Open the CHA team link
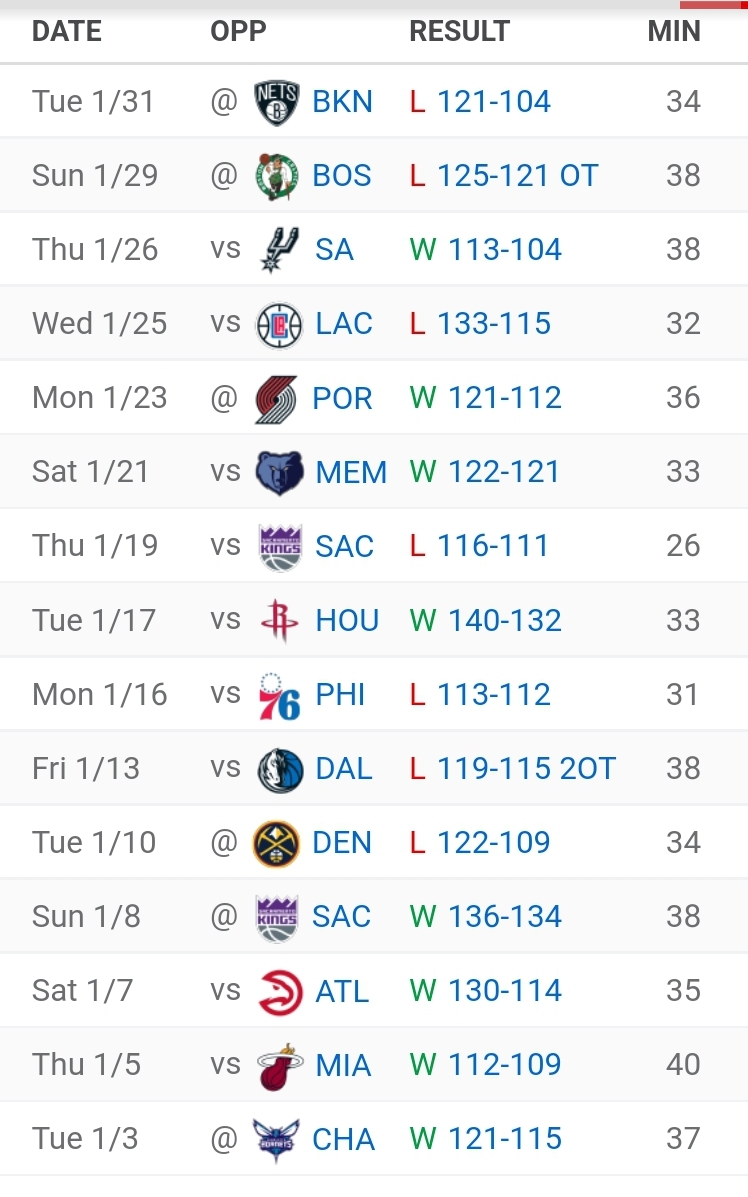Image resolution: width=748 pixels, height=1197 pixels. (x=343, y=1140)
